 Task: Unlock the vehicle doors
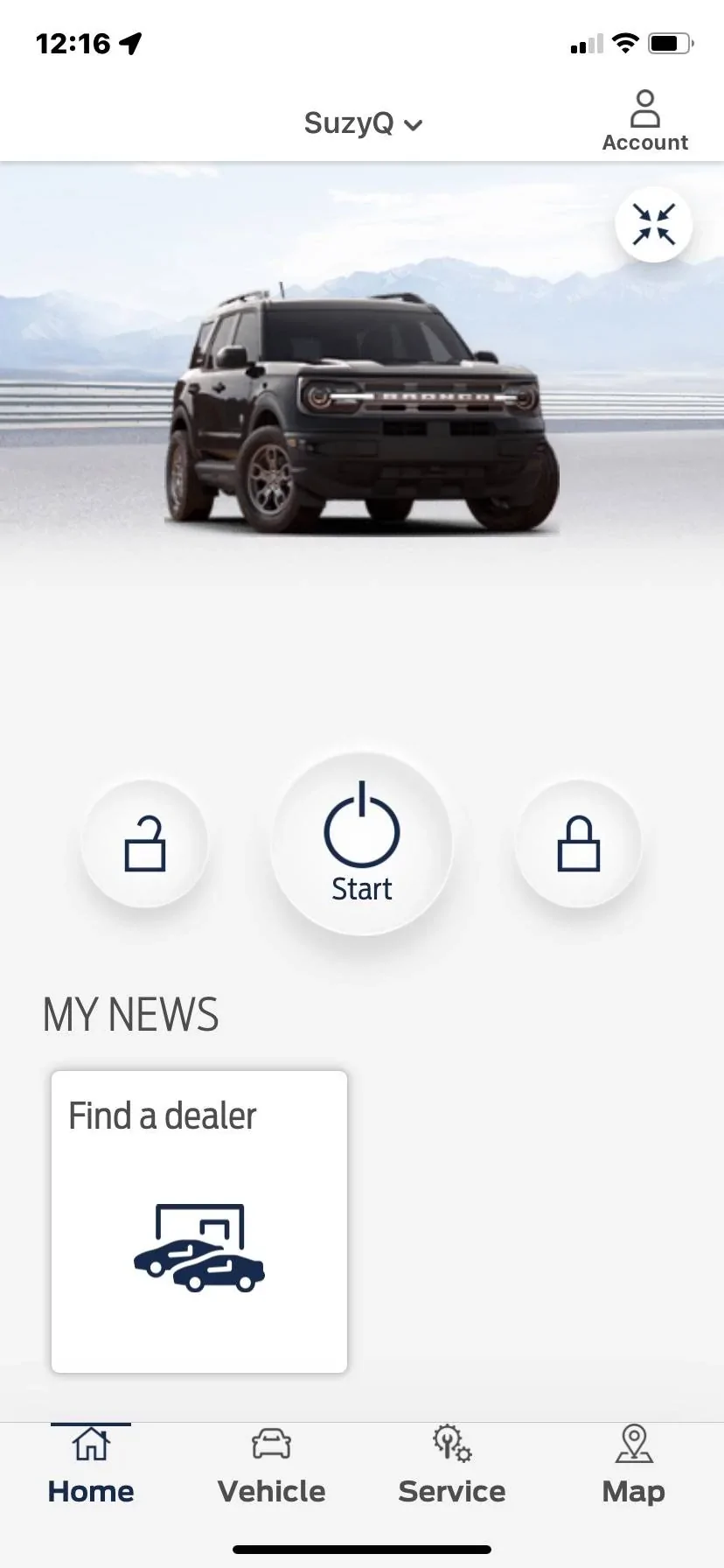145,843
